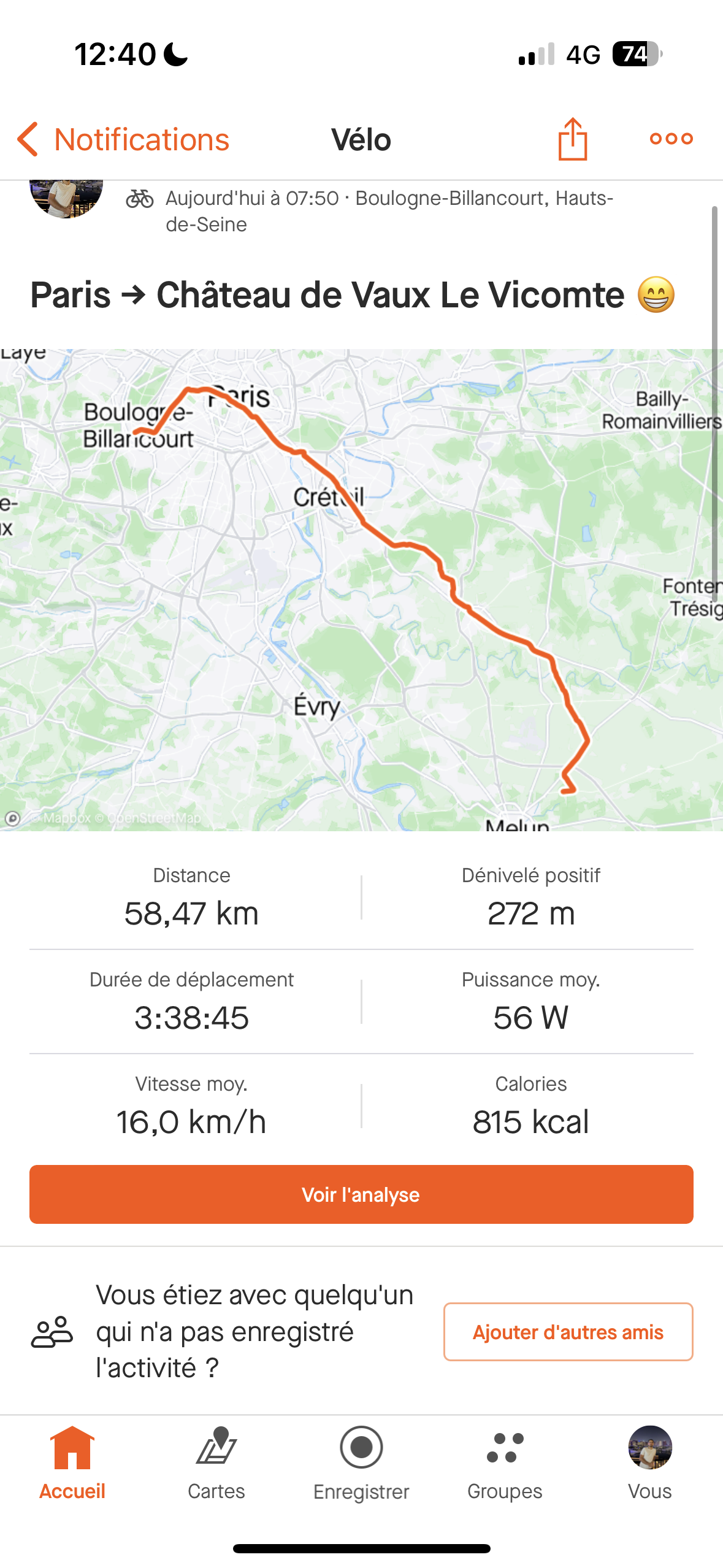Open the three-dot overflow menu
The image size is (723, 1568).
[x=671, y=139]
